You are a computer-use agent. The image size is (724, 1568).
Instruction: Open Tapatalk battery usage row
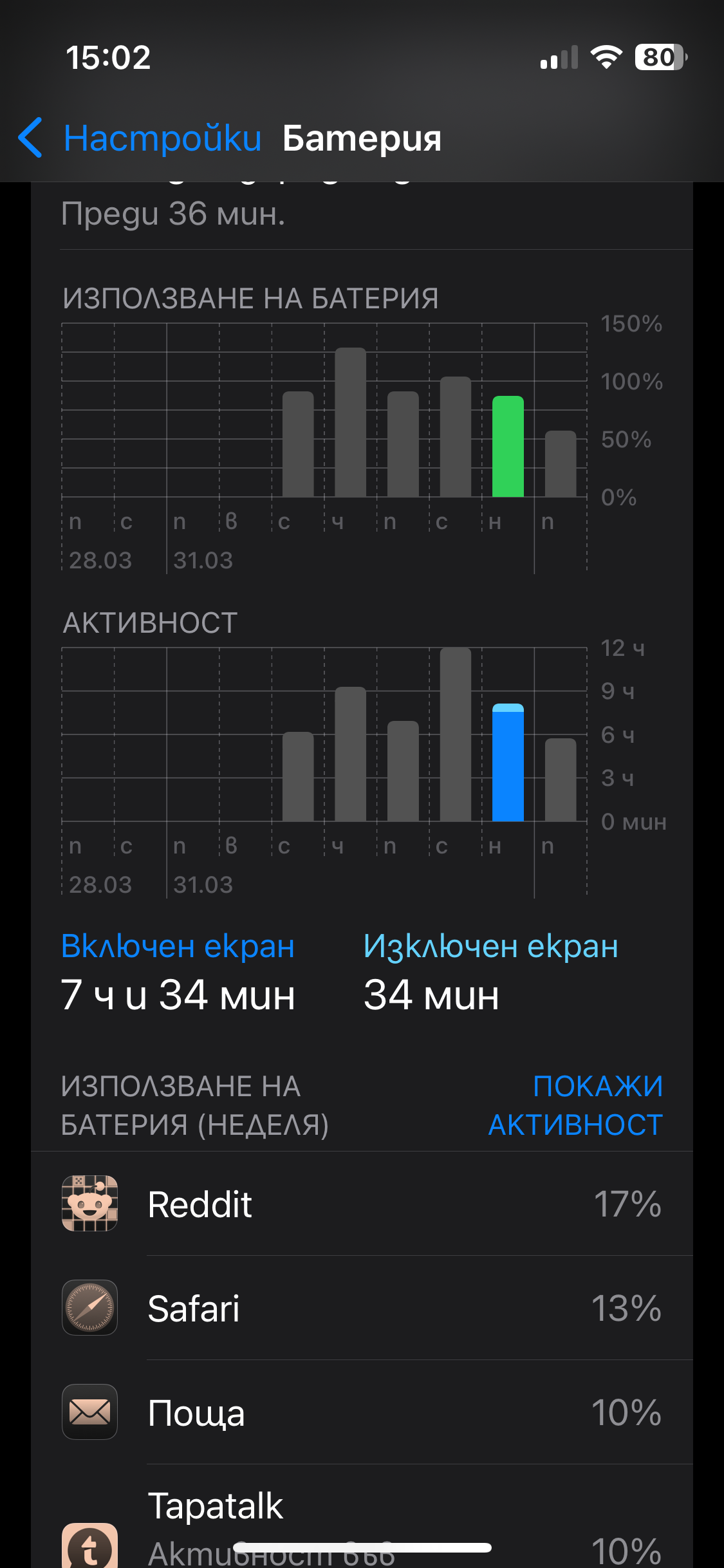362,1526
